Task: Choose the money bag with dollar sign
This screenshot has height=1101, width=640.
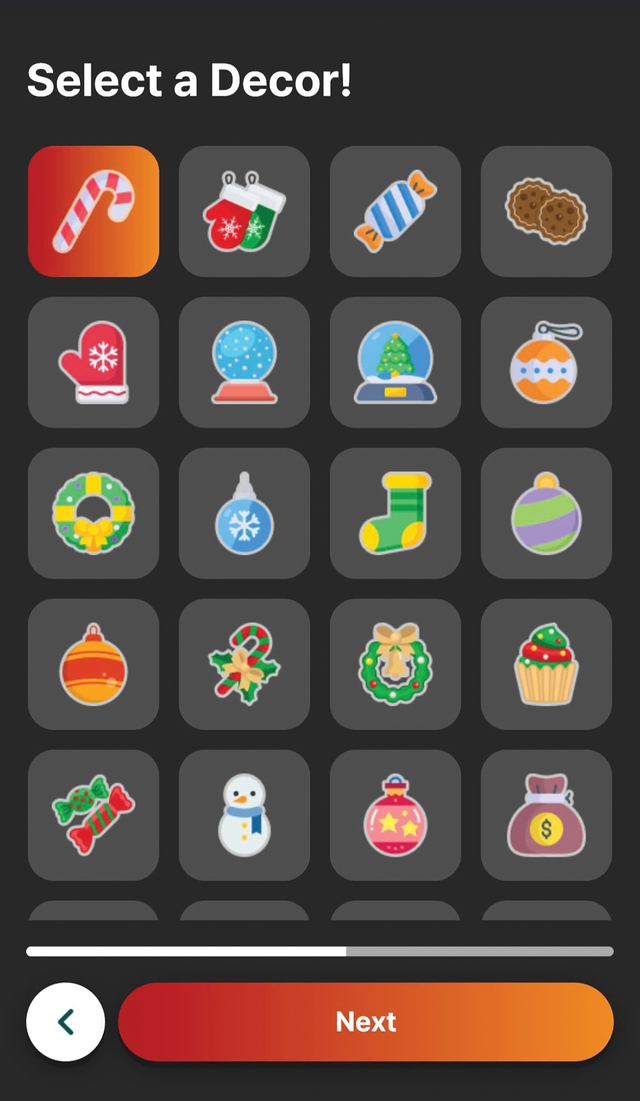Action: click(546, 815)
